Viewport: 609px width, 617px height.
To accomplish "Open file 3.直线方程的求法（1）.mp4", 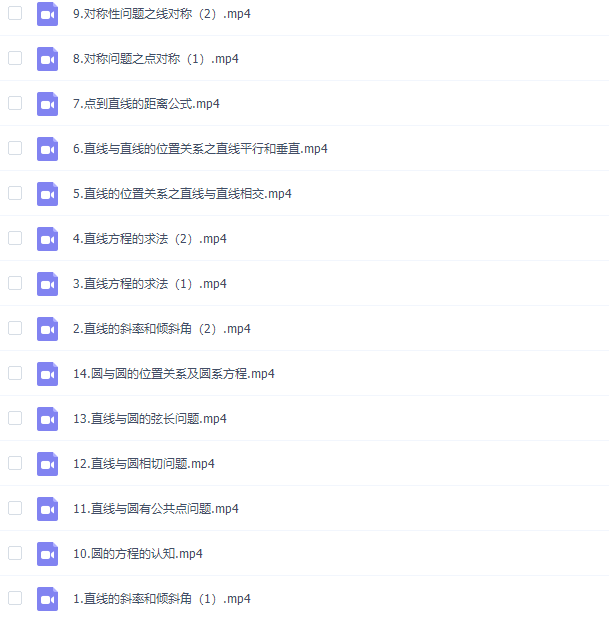I will pyautogui.click(x=150, y=284).
